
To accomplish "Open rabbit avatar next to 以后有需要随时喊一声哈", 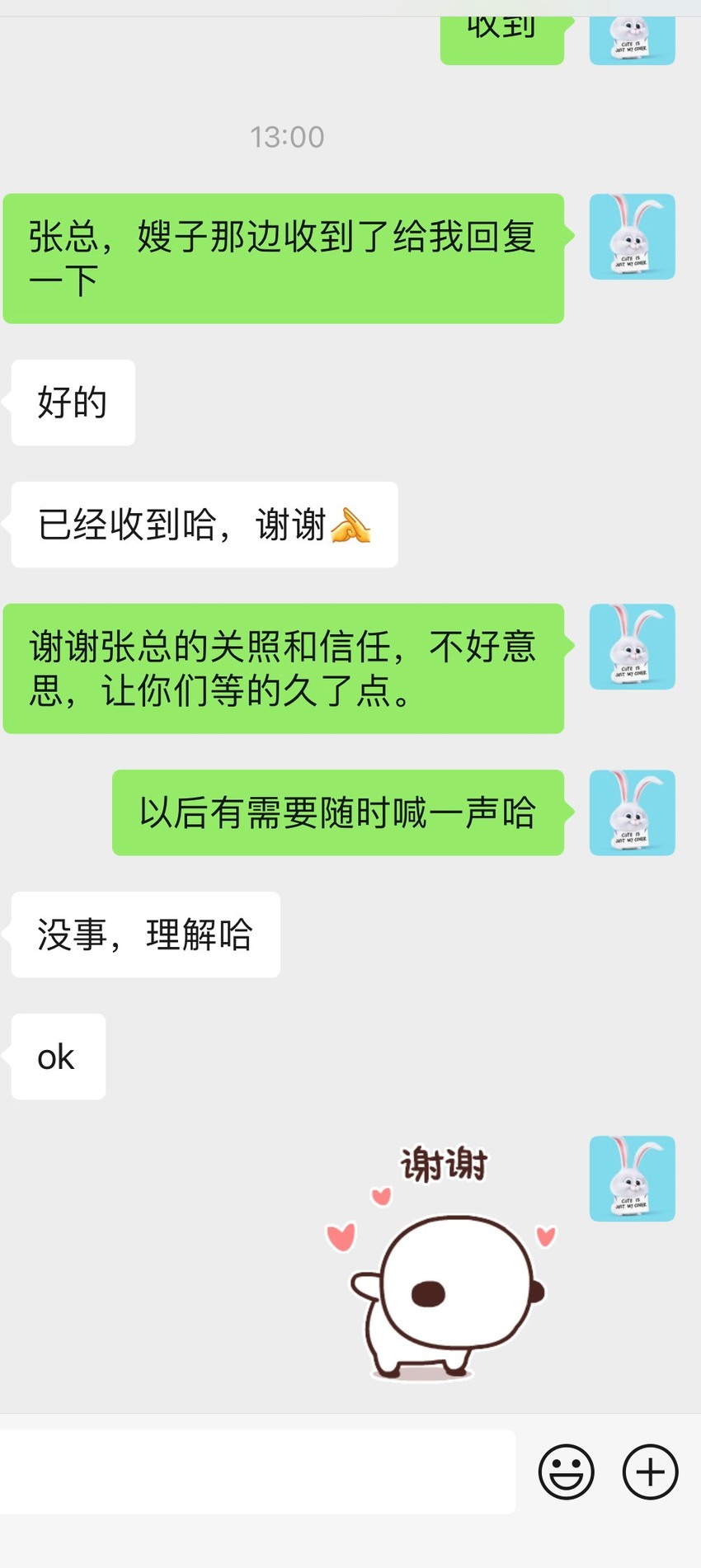I will [x=633, y=812].
